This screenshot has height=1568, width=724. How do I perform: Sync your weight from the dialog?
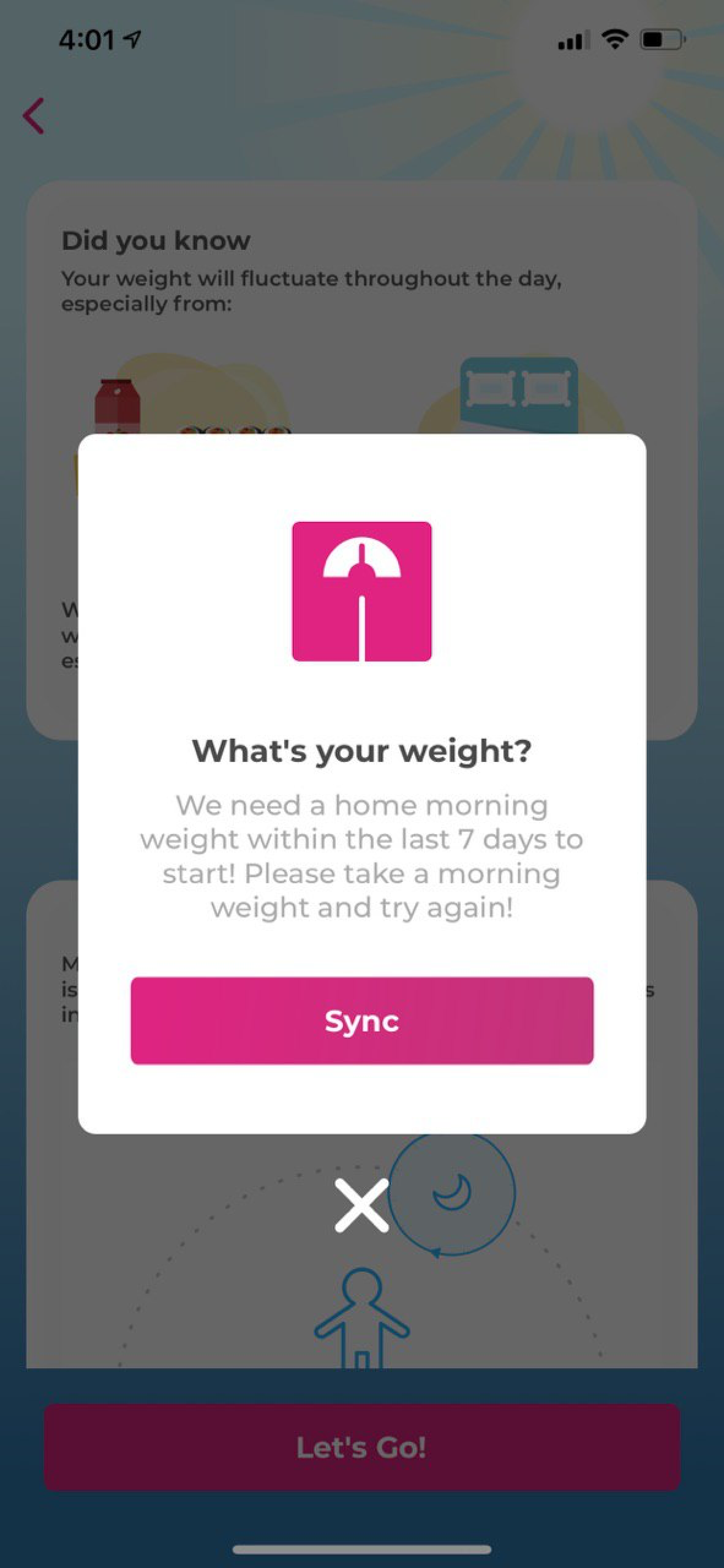(x=362, y=1020)
